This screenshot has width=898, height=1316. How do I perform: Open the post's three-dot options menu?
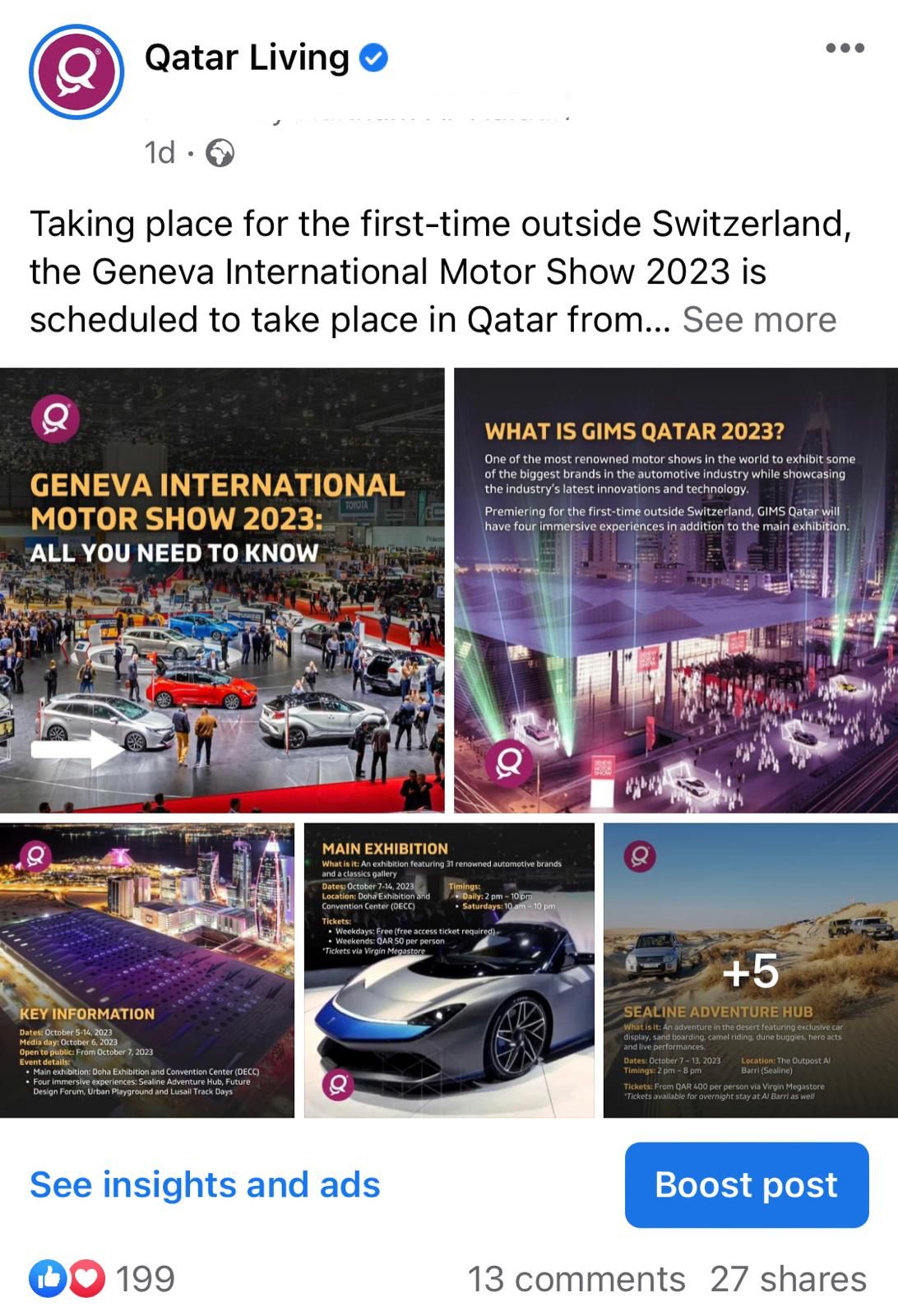click(x=845, y=48)
